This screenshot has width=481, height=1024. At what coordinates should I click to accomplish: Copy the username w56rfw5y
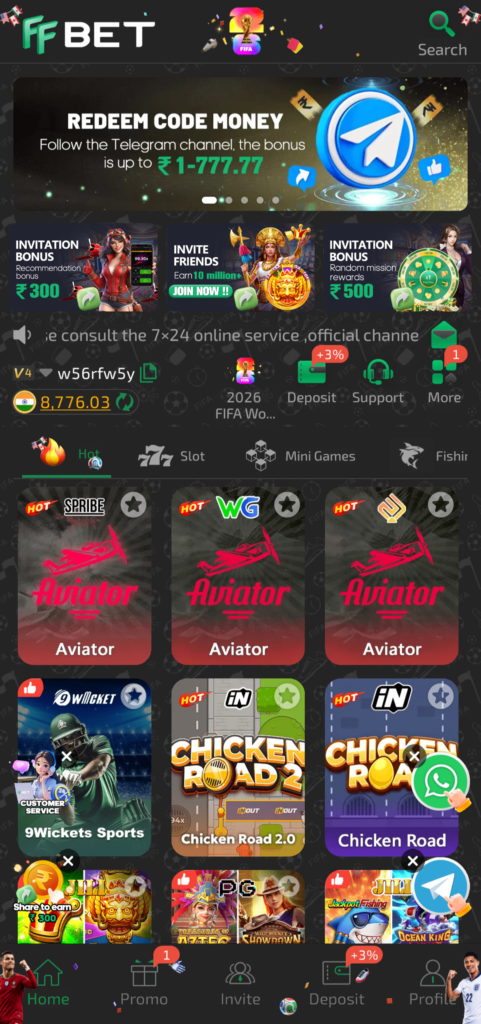pyautogui.click(x=149, y=373)
